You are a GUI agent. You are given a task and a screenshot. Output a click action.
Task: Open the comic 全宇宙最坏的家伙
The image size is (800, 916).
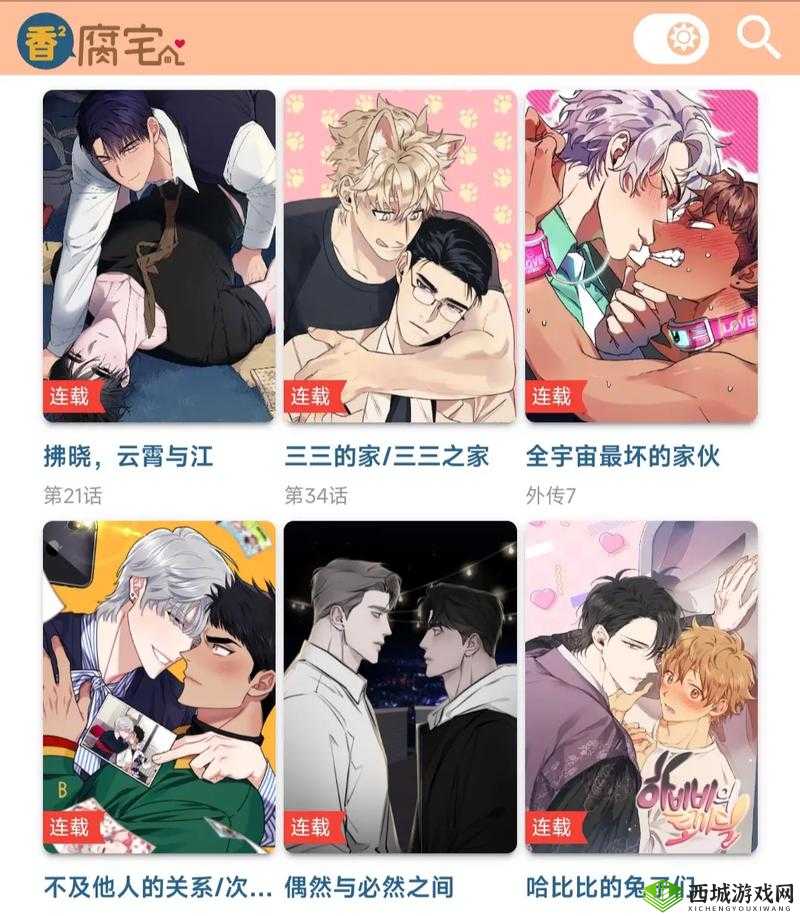(x=641, y=256)
